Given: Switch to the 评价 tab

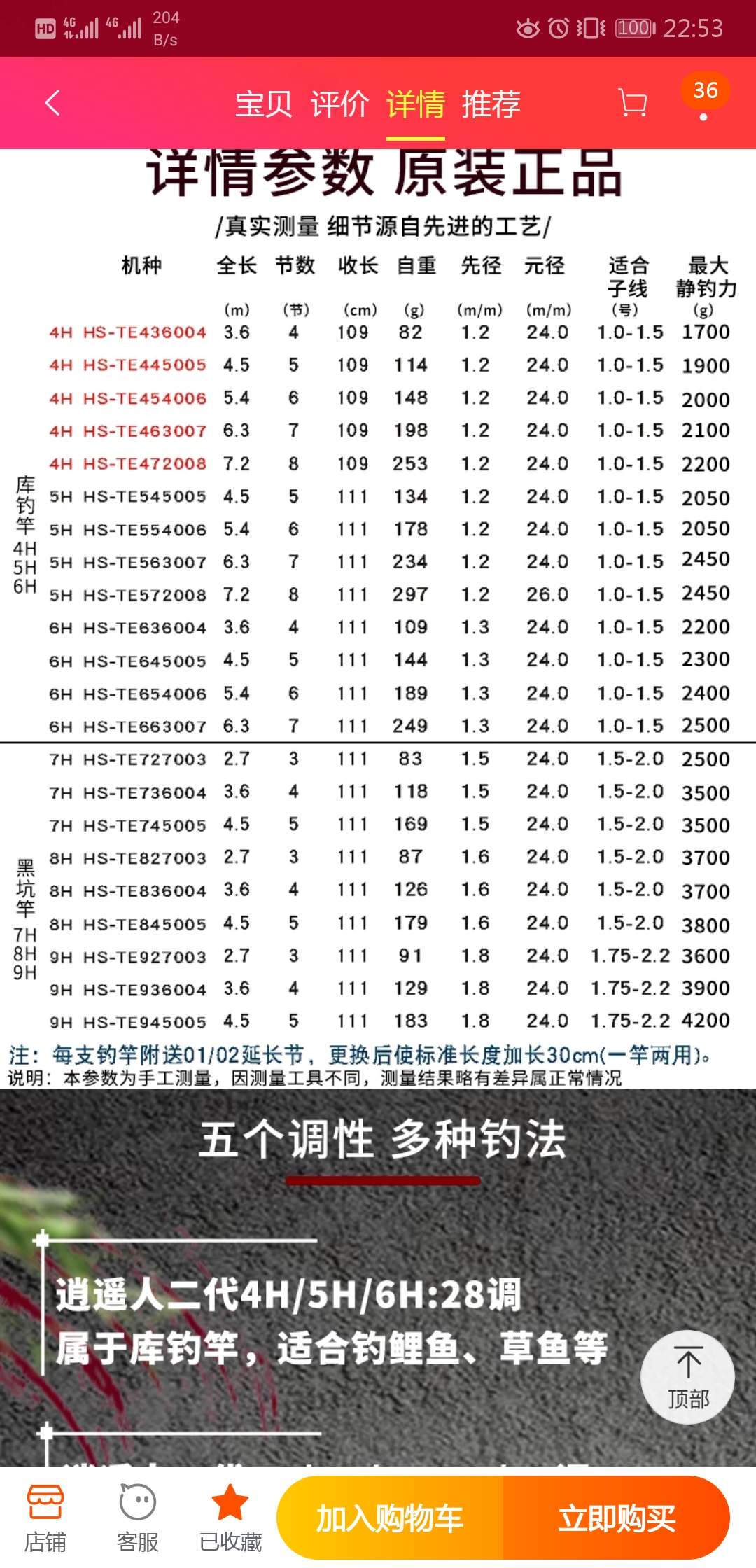Looking at the screenshot, I should pos(339,104).
